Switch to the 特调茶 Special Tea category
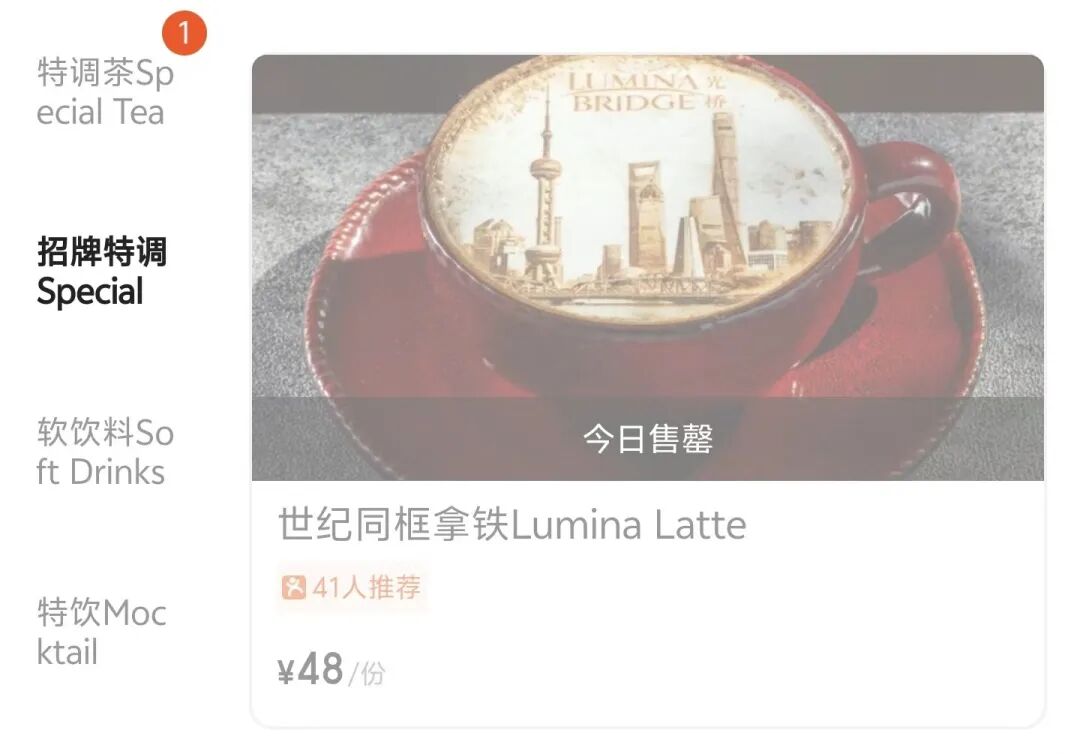The width and height of the screenshot is (1080, 754). tap(104, 92)
